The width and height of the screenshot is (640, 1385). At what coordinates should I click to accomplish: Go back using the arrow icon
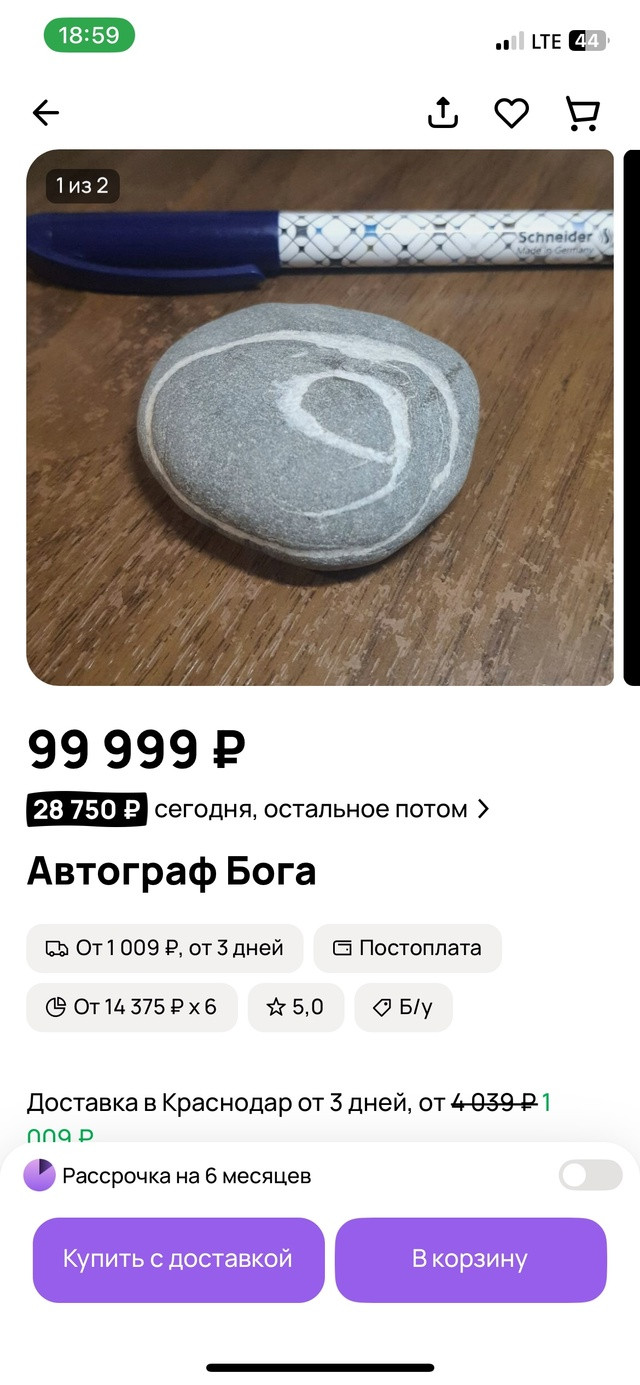(46, 113)
